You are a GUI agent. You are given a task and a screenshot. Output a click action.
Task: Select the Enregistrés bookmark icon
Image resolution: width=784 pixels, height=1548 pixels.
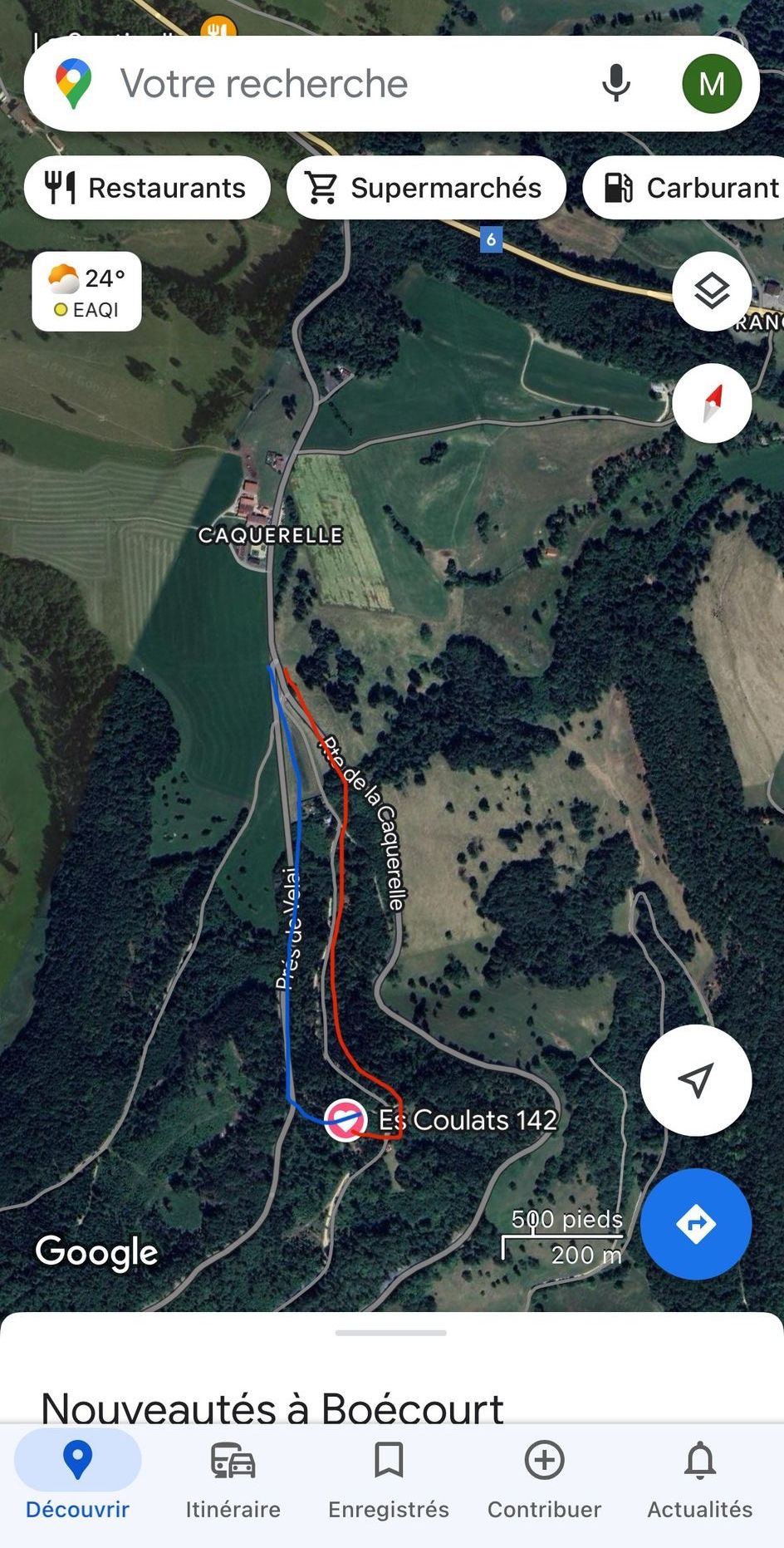click(x=388, y=1461)
